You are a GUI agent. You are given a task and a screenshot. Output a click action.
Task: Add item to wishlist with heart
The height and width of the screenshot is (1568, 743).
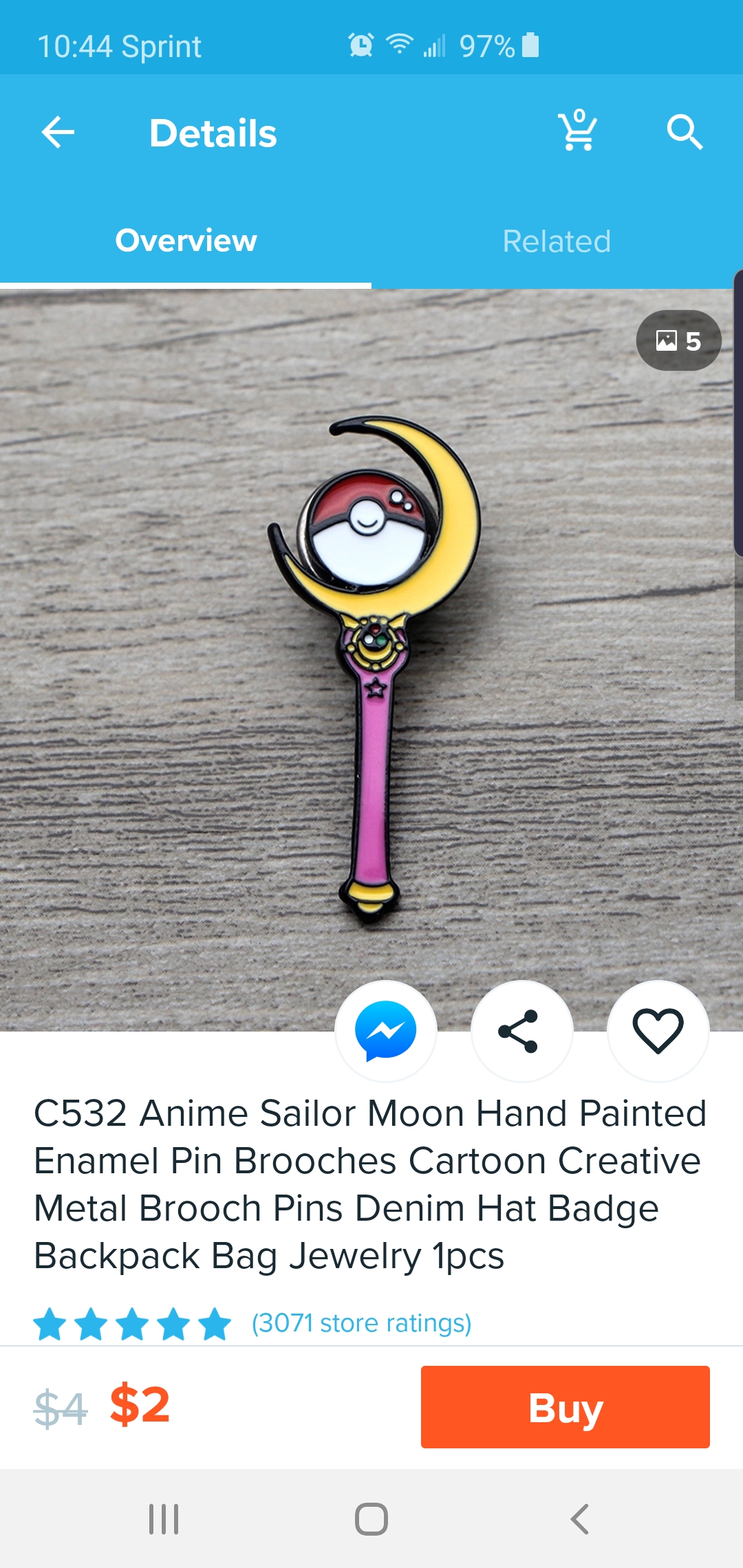point(658,1031)
